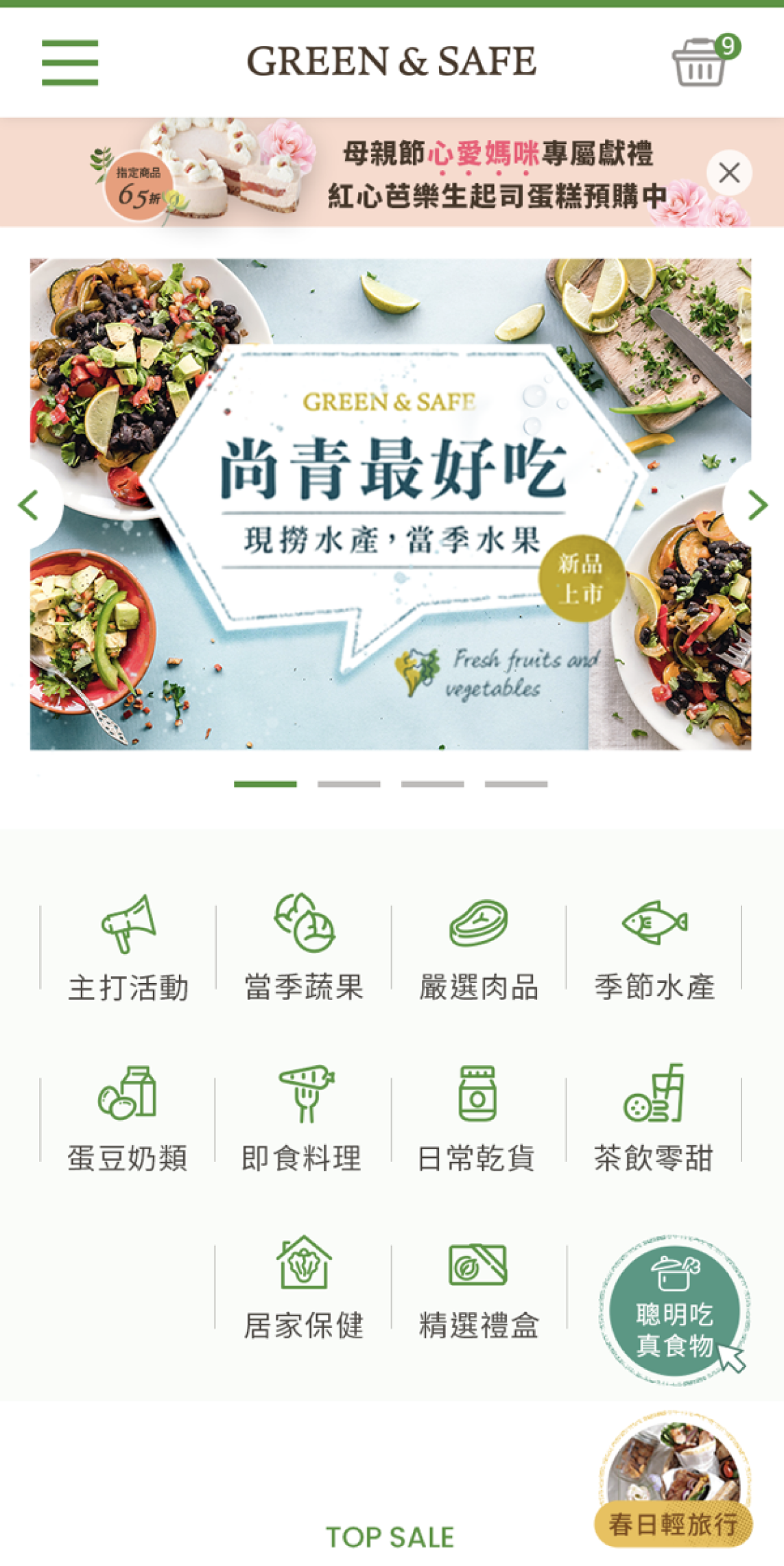Open the shopping basket
This screenshot has width=784, height=1566.
[700, 63]
